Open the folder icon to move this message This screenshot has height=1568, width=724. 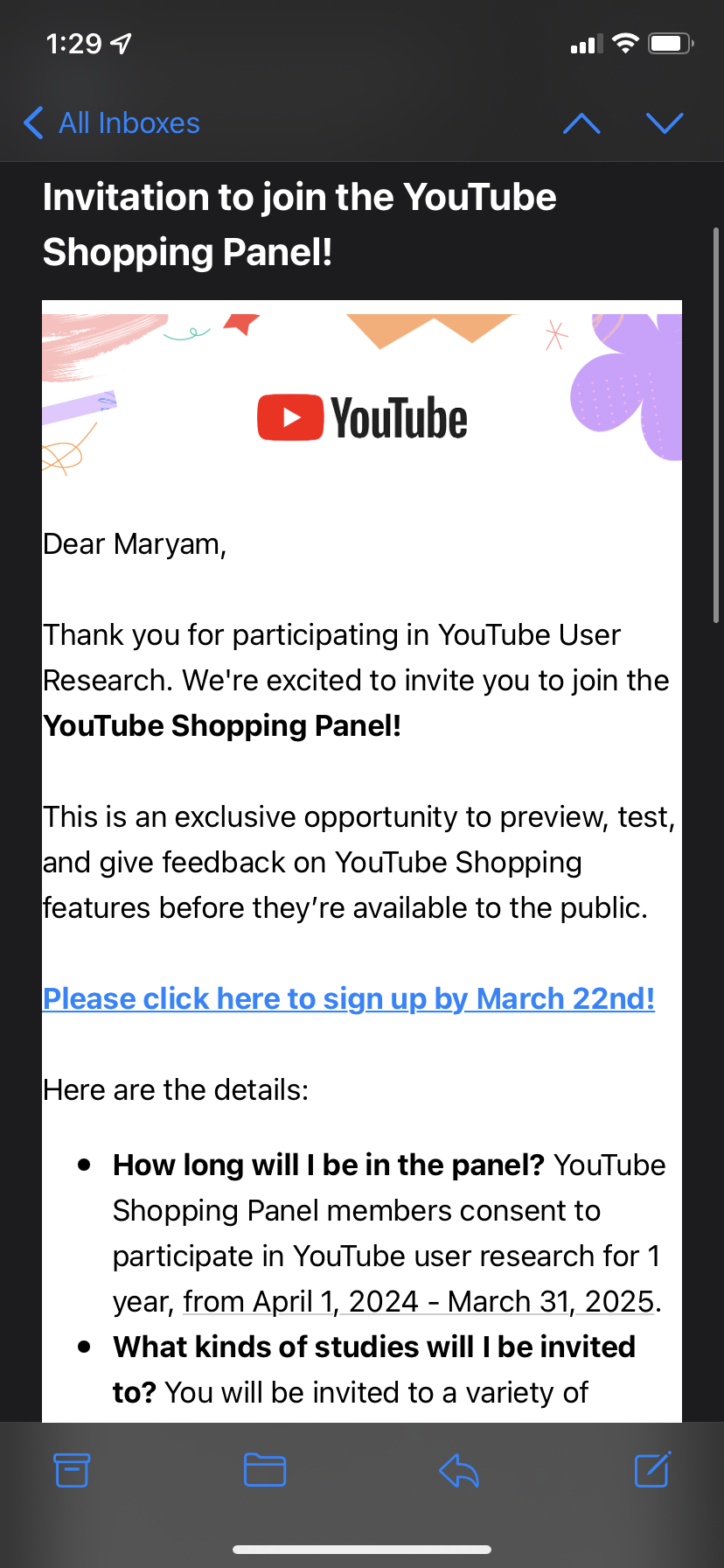(265, 1470)
